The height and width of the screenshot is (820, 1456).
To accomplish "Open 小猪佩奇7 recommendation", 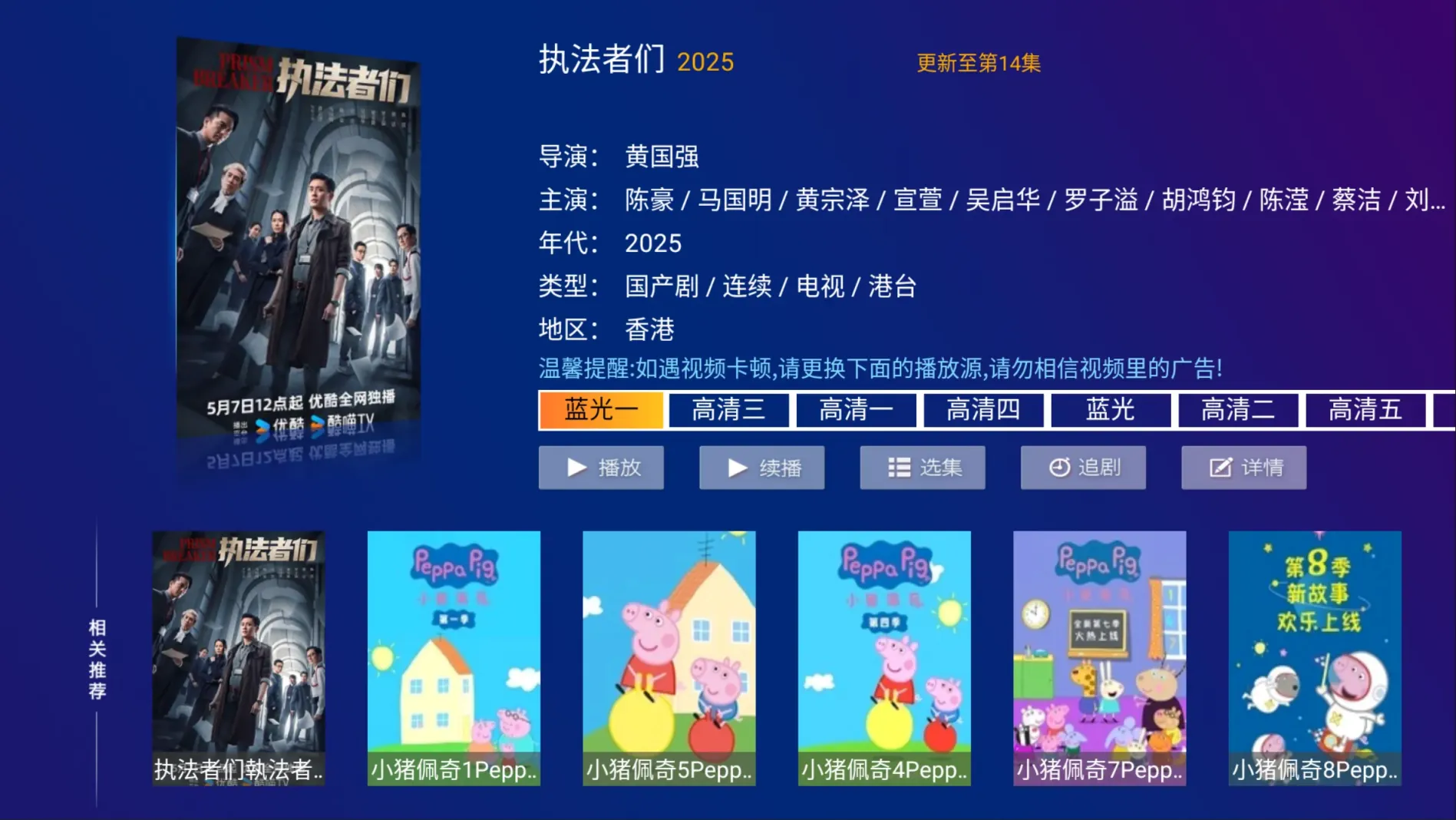I will coord(1099,657).
